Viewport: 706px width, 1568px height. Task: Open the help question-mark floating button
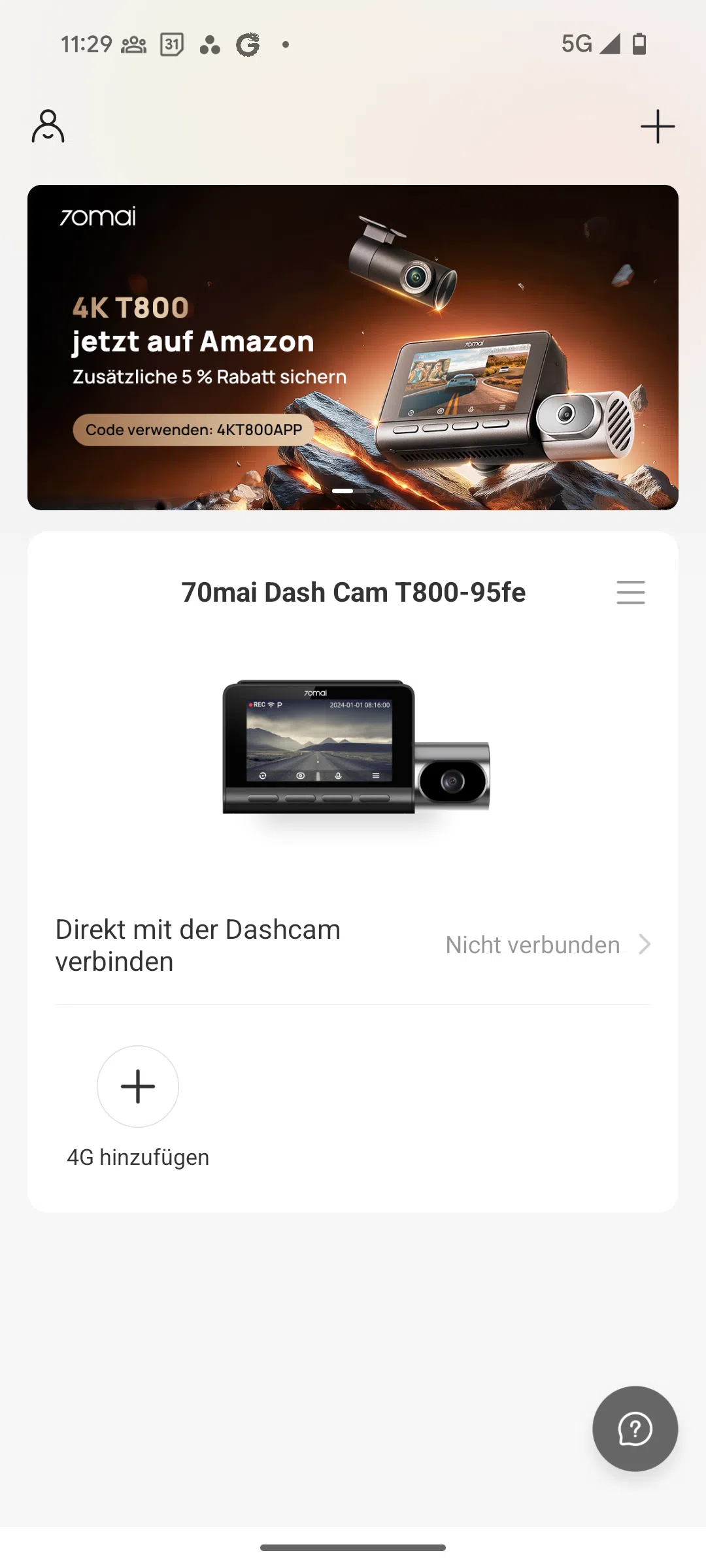635,1429
